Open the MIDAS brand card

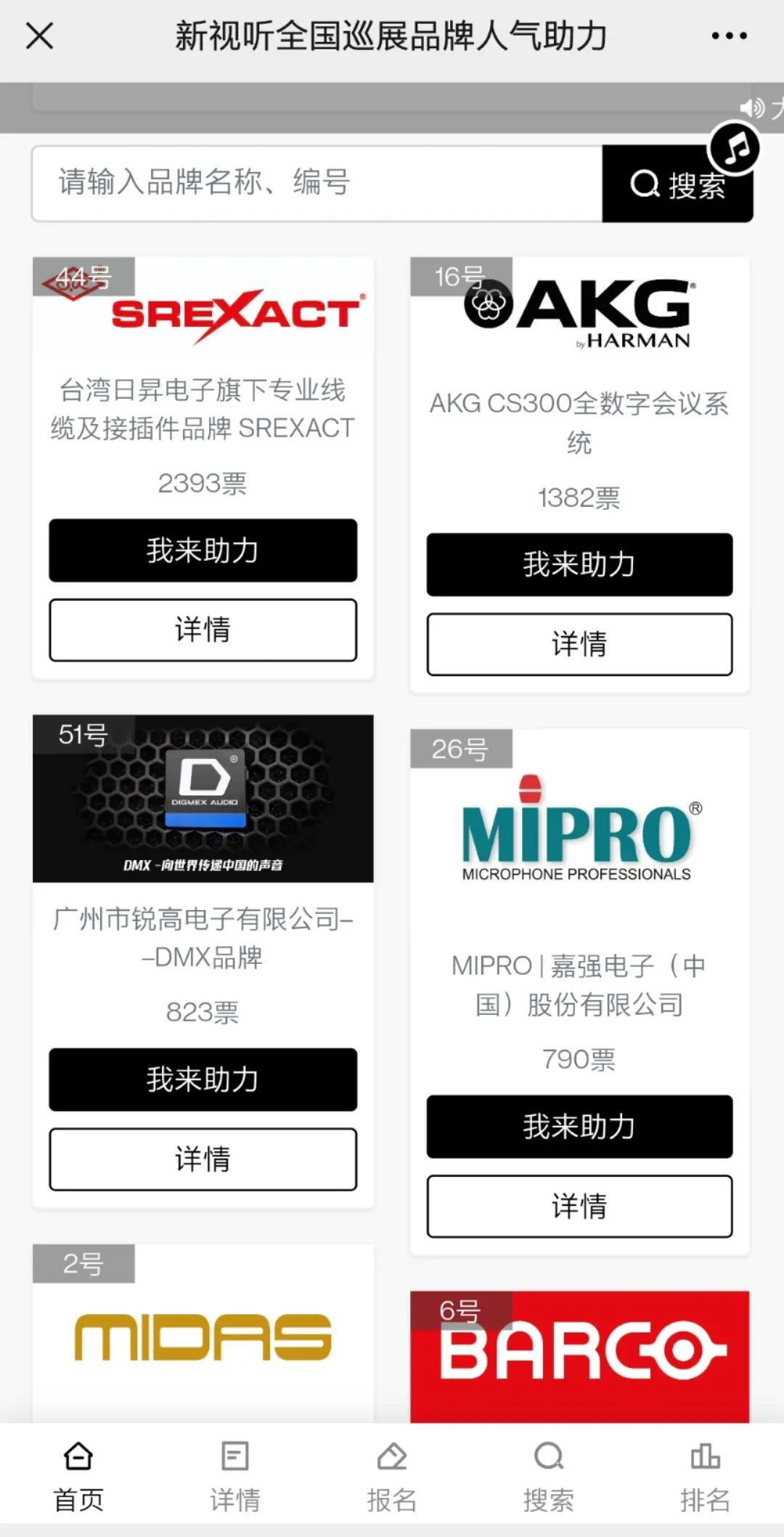[x=203, y=1337]
